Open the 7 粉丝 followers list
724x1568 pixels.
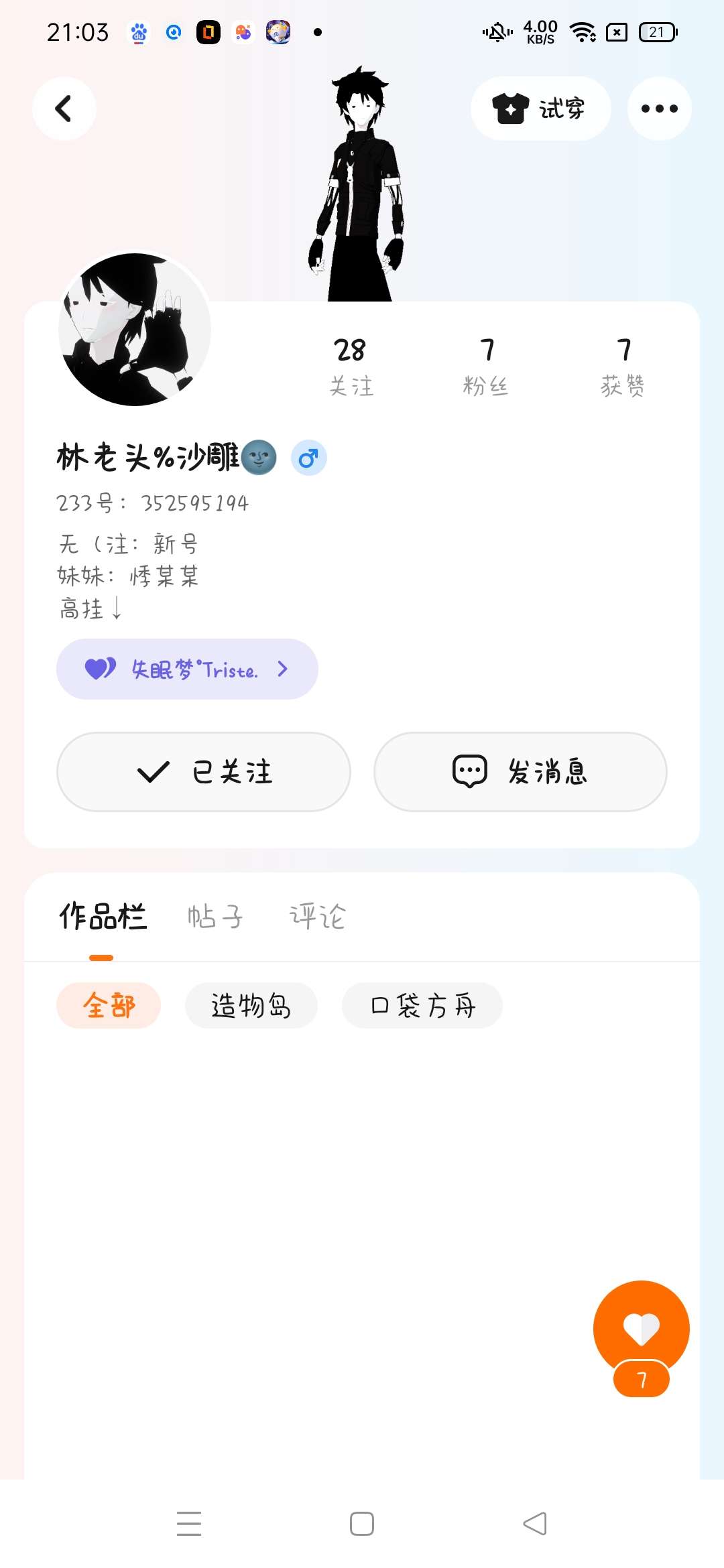click(486, 367)
